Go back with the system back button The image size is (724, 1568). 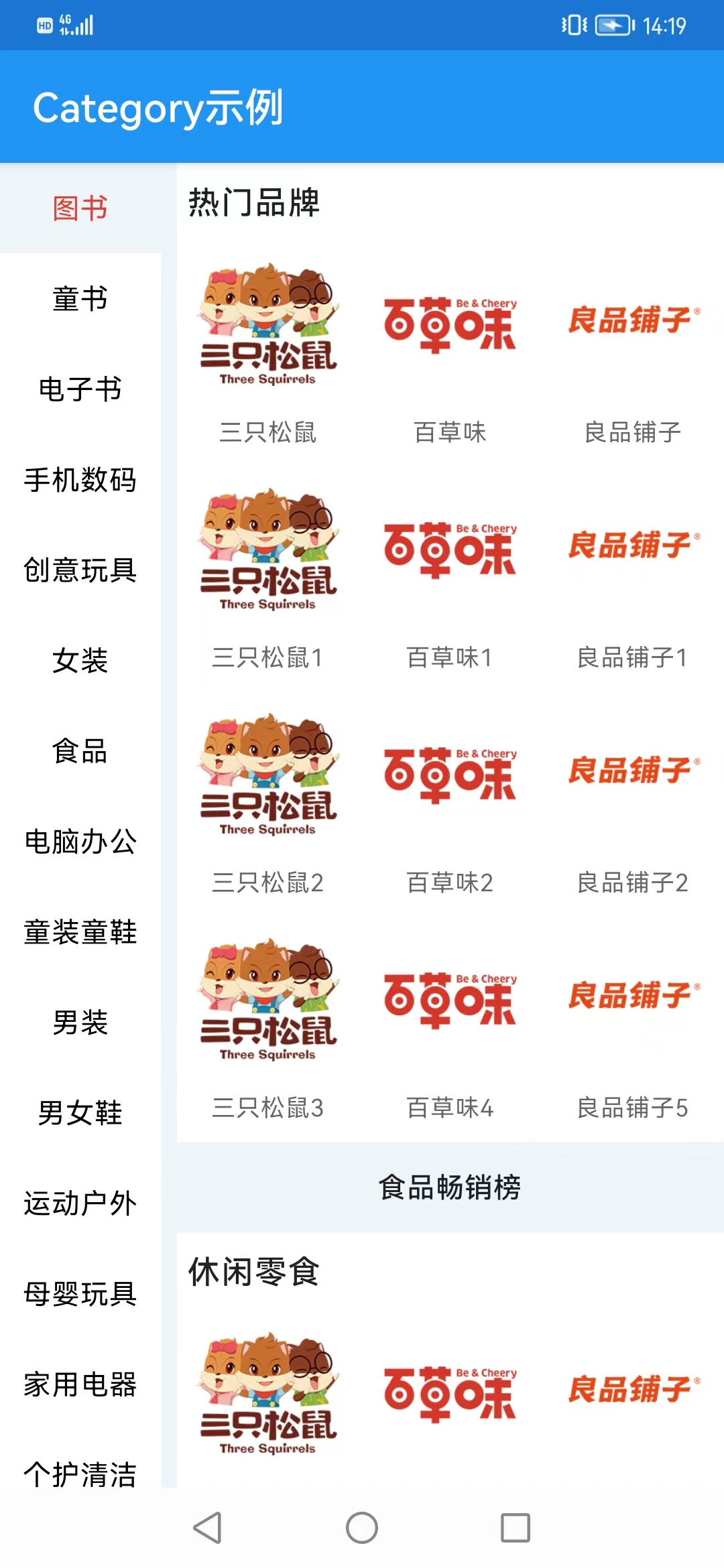tap(207, 1528)
